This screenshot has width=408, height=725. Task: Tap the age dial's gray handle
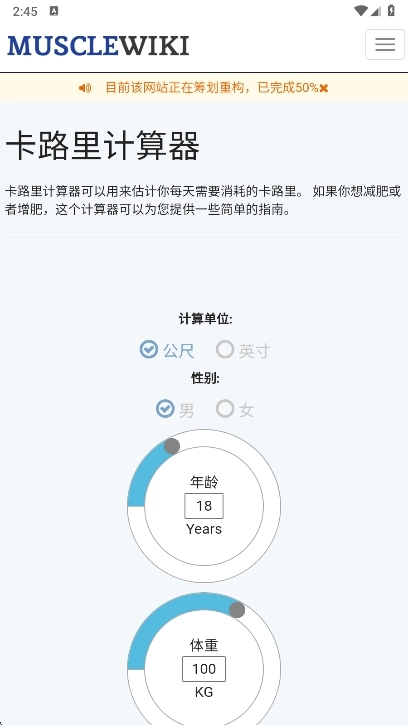click(172, 446)
